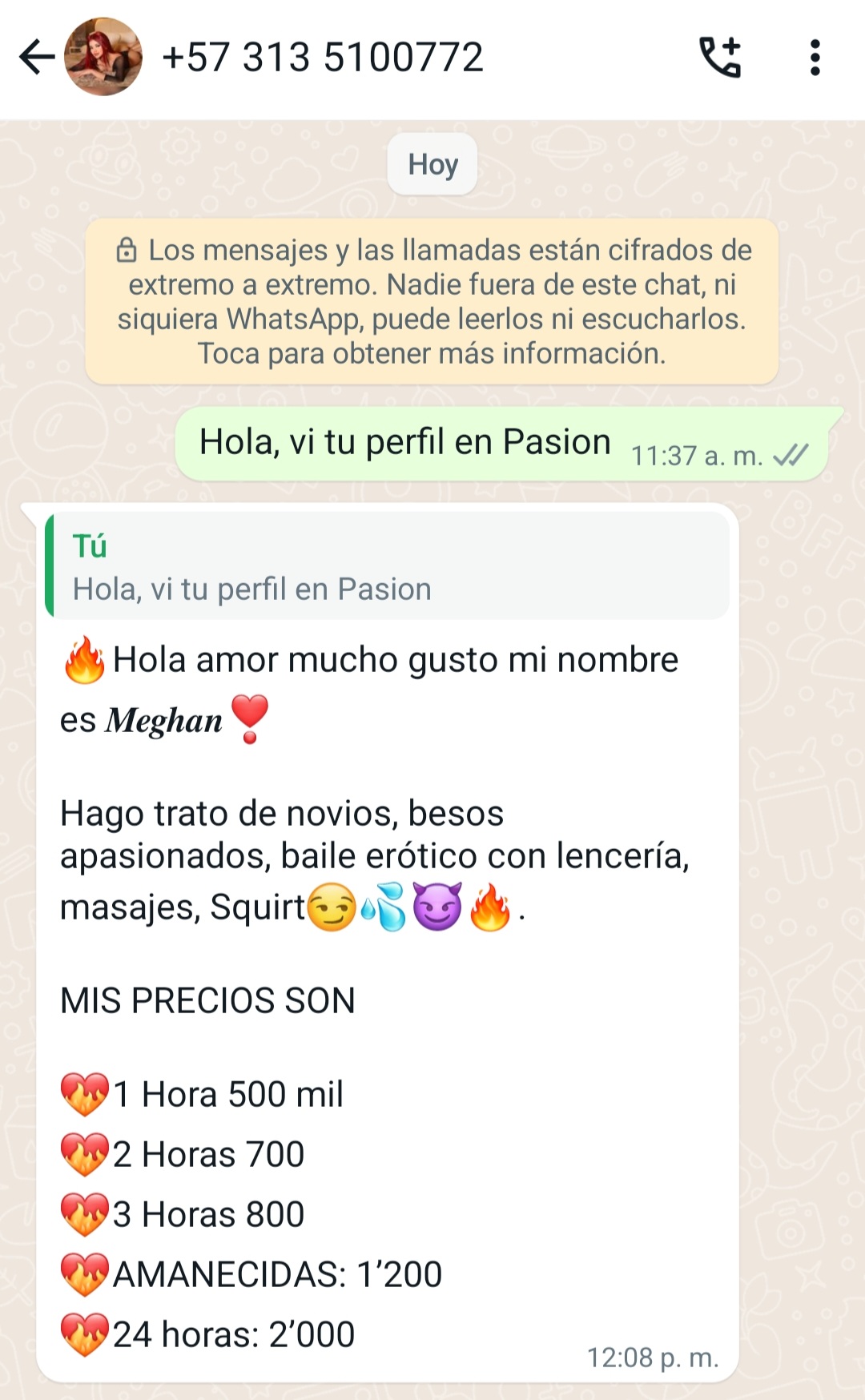Open contact info for +57 313 5100772
The image size is (865, 1400).
pyautogui.click(x=323, y=58)
